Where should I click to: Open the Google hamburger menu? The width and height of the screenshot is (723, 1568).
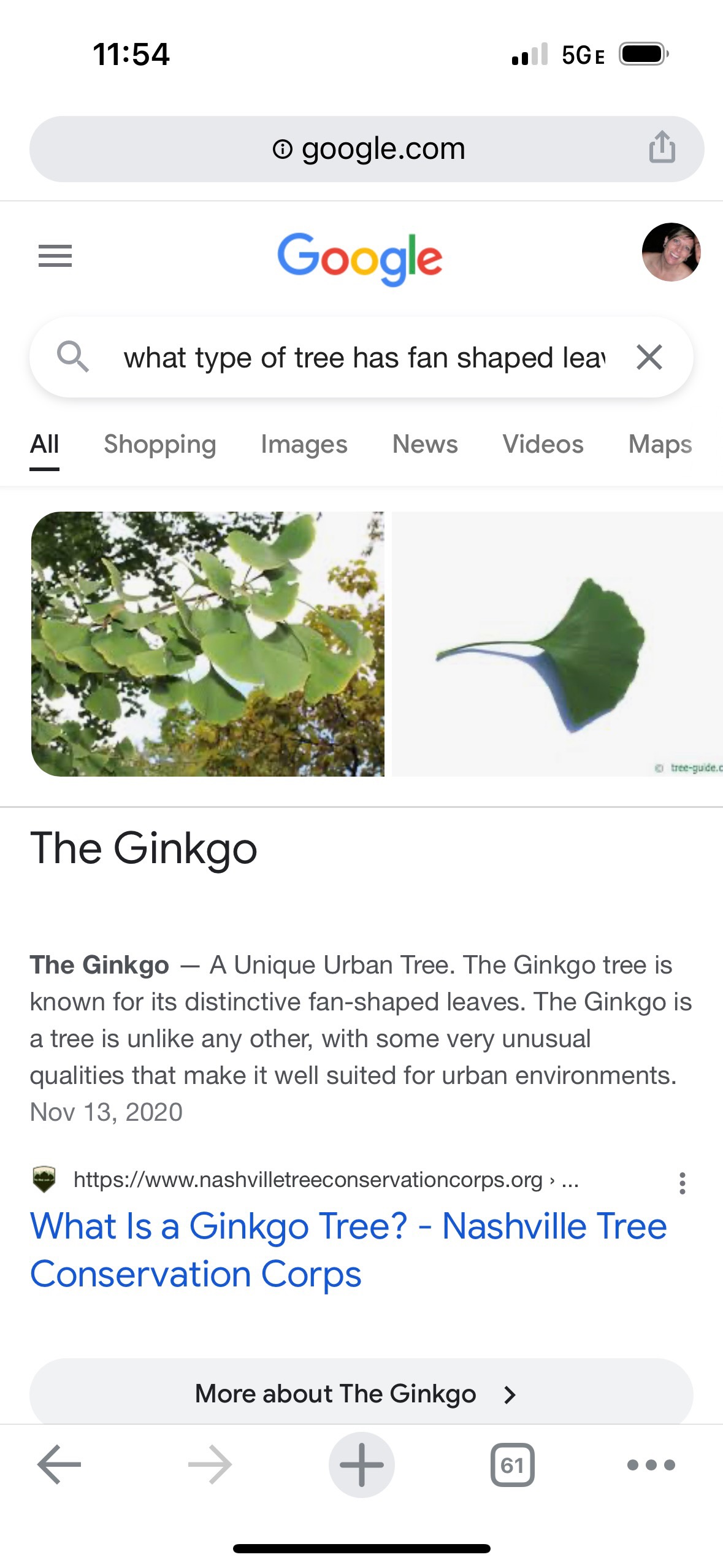click(x=55, y=255)
